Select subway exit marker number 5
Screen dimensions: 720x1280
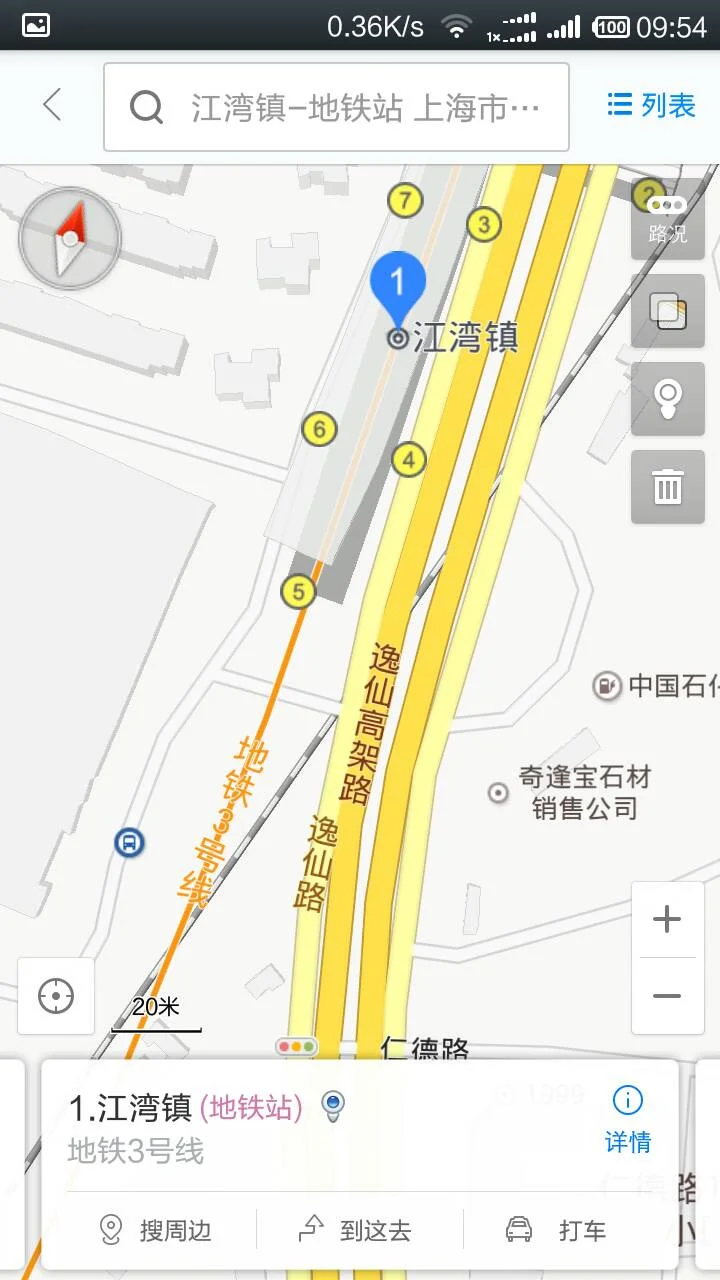click(x=297, y=592)
